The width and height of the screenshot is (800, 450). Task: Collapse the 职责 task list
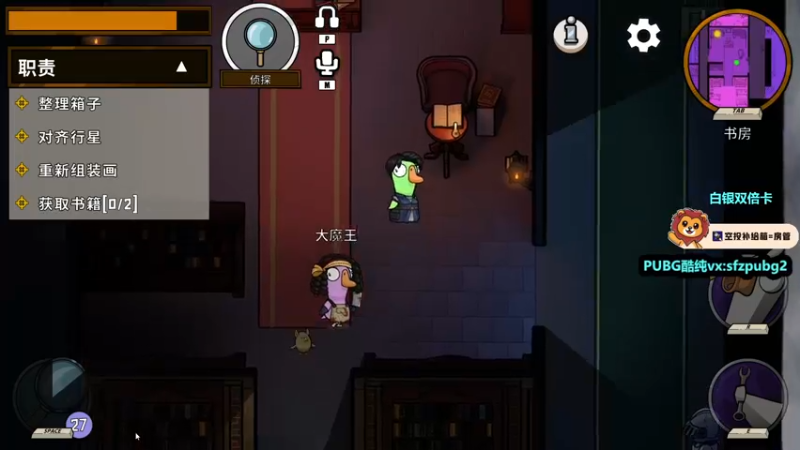point(181,67)
